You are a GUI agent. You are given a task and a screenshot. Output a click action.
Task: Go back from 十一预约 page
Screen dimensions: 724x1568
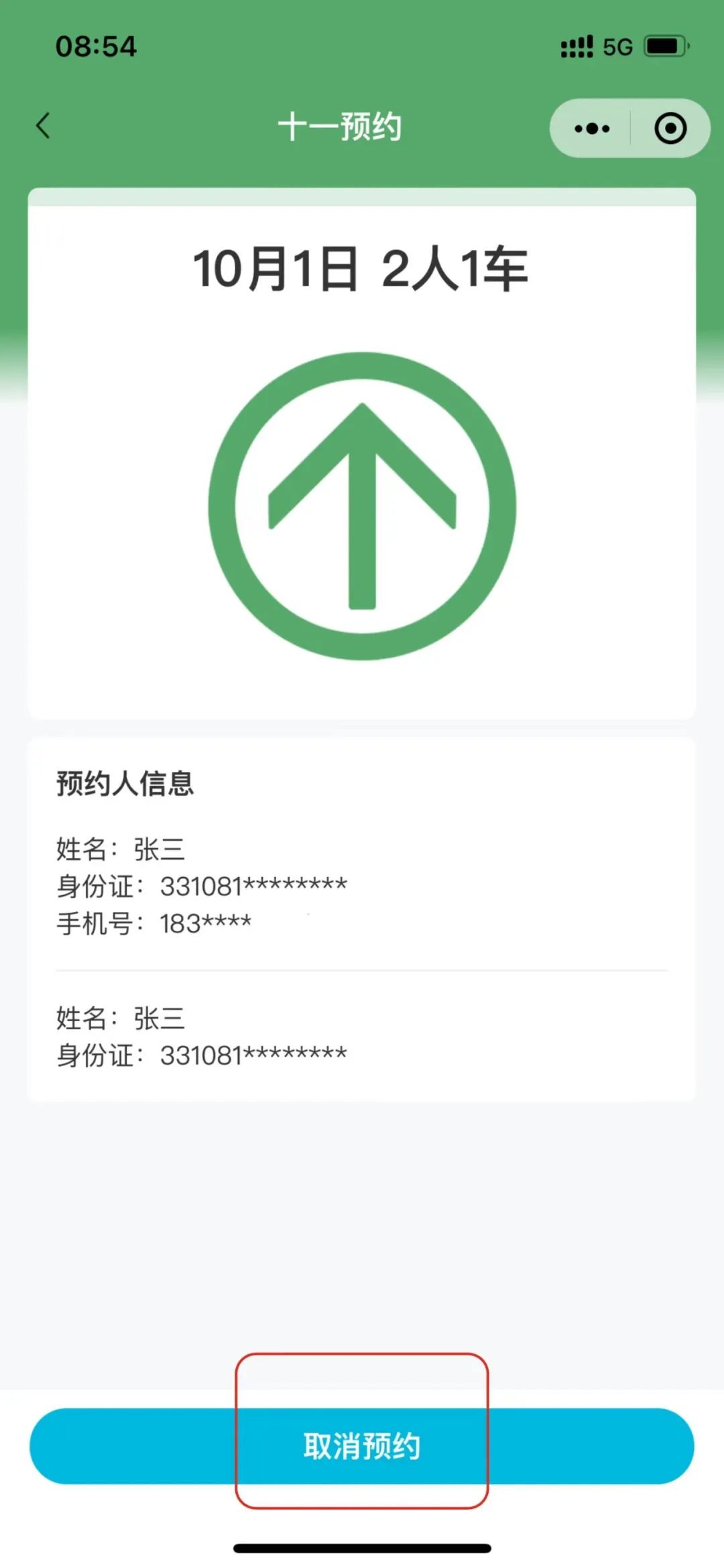tap(44, 126)
